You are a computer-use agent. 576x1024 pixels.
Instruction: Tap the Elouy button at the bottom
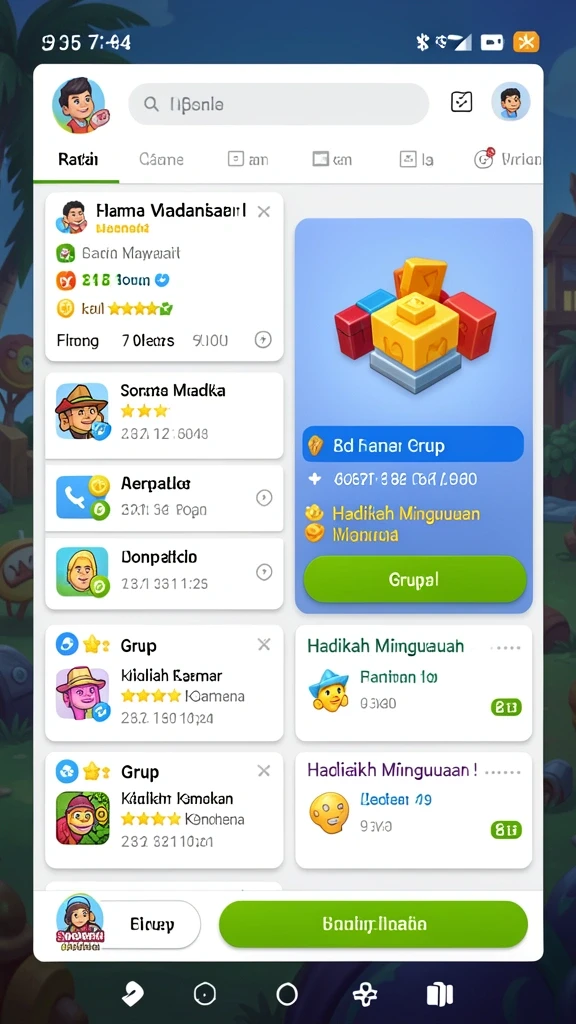[x=152, y=924]
